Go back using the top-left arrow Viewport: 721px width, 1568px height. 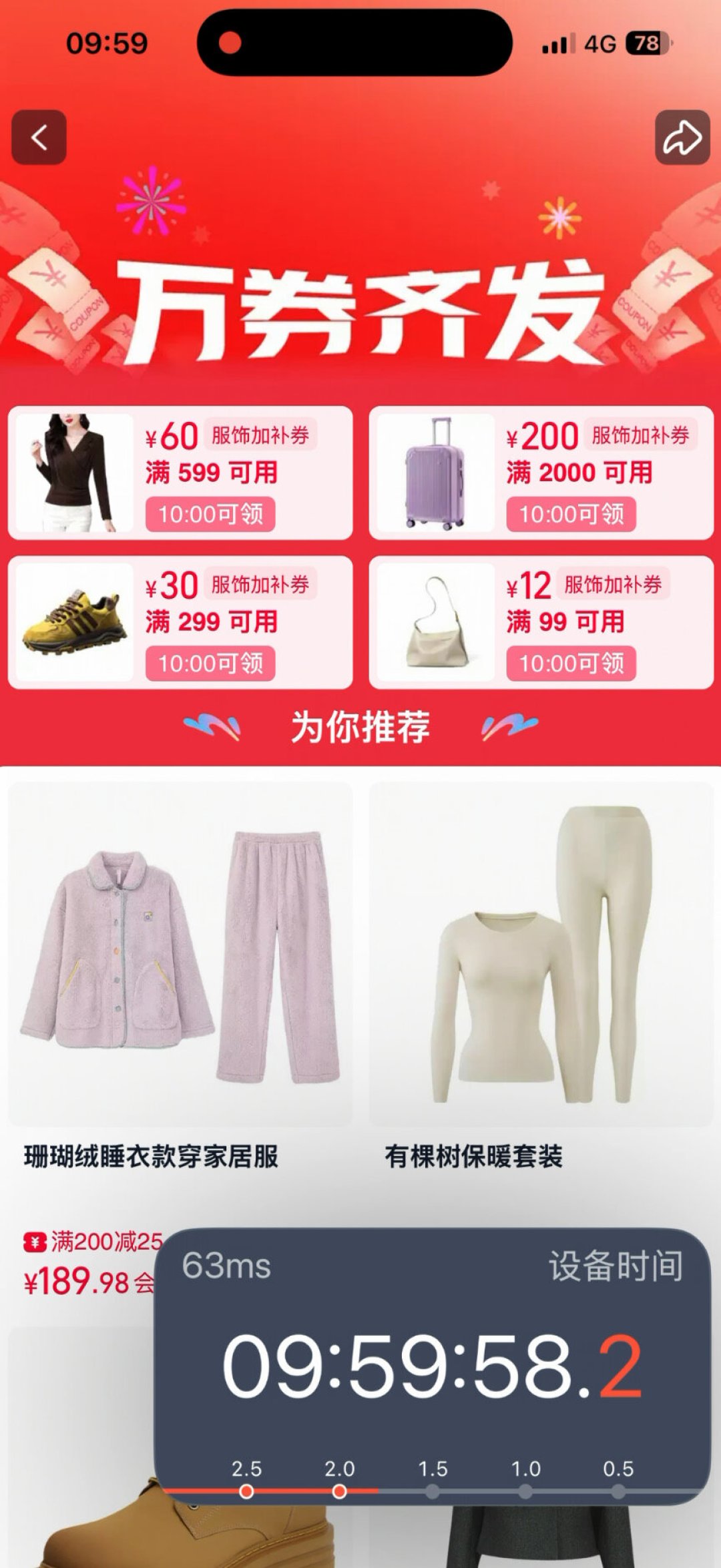pos(39,138)
